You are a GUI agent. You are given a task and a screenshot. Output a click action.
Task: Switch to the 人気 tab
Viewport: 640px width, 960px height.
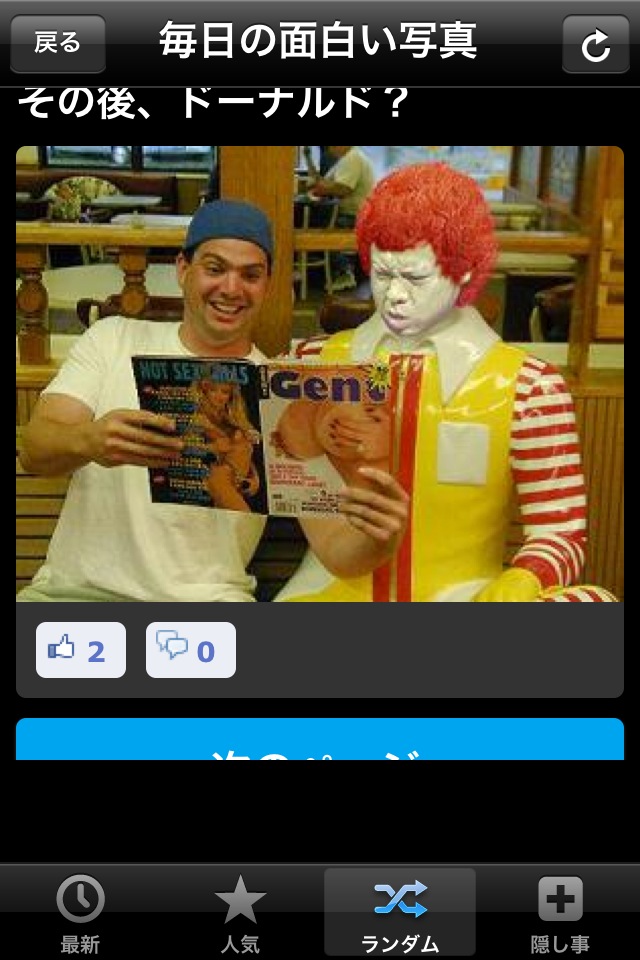240,912
